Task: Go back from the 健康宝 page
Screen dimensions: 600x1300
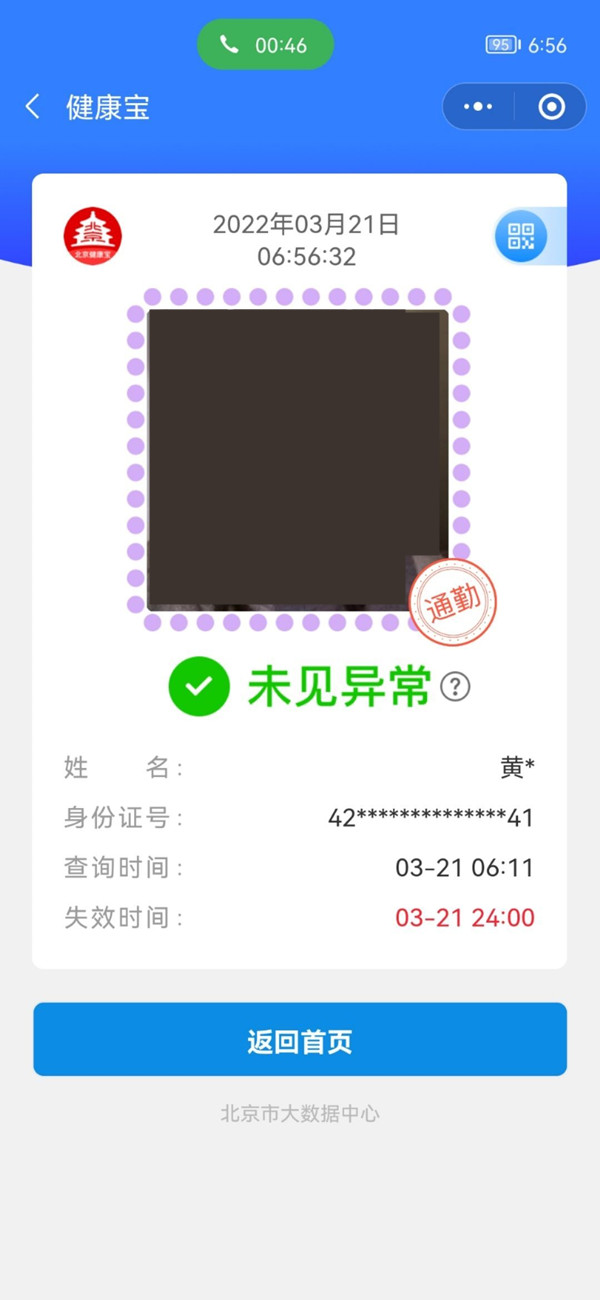Action: tap(33, 107)
